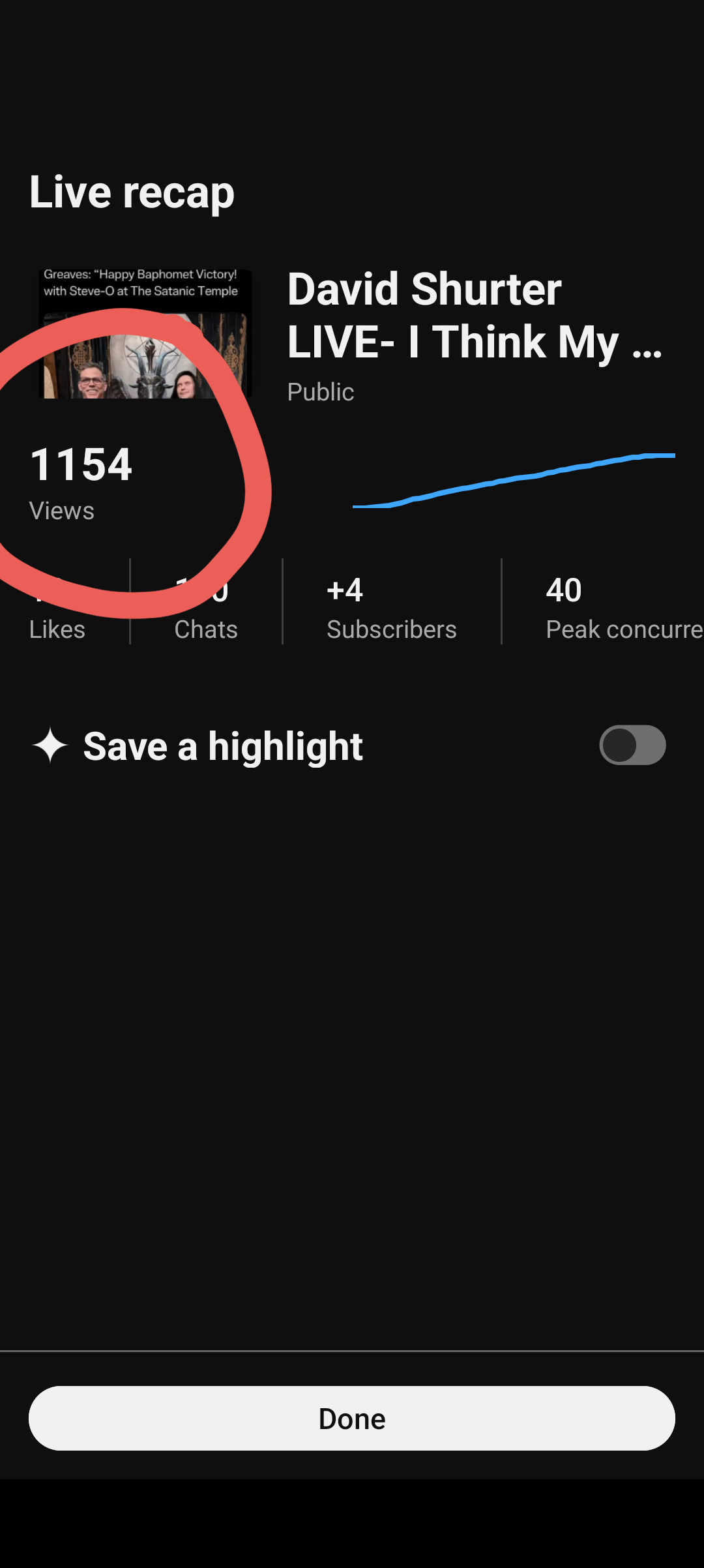Tap the Done button

352,1418
